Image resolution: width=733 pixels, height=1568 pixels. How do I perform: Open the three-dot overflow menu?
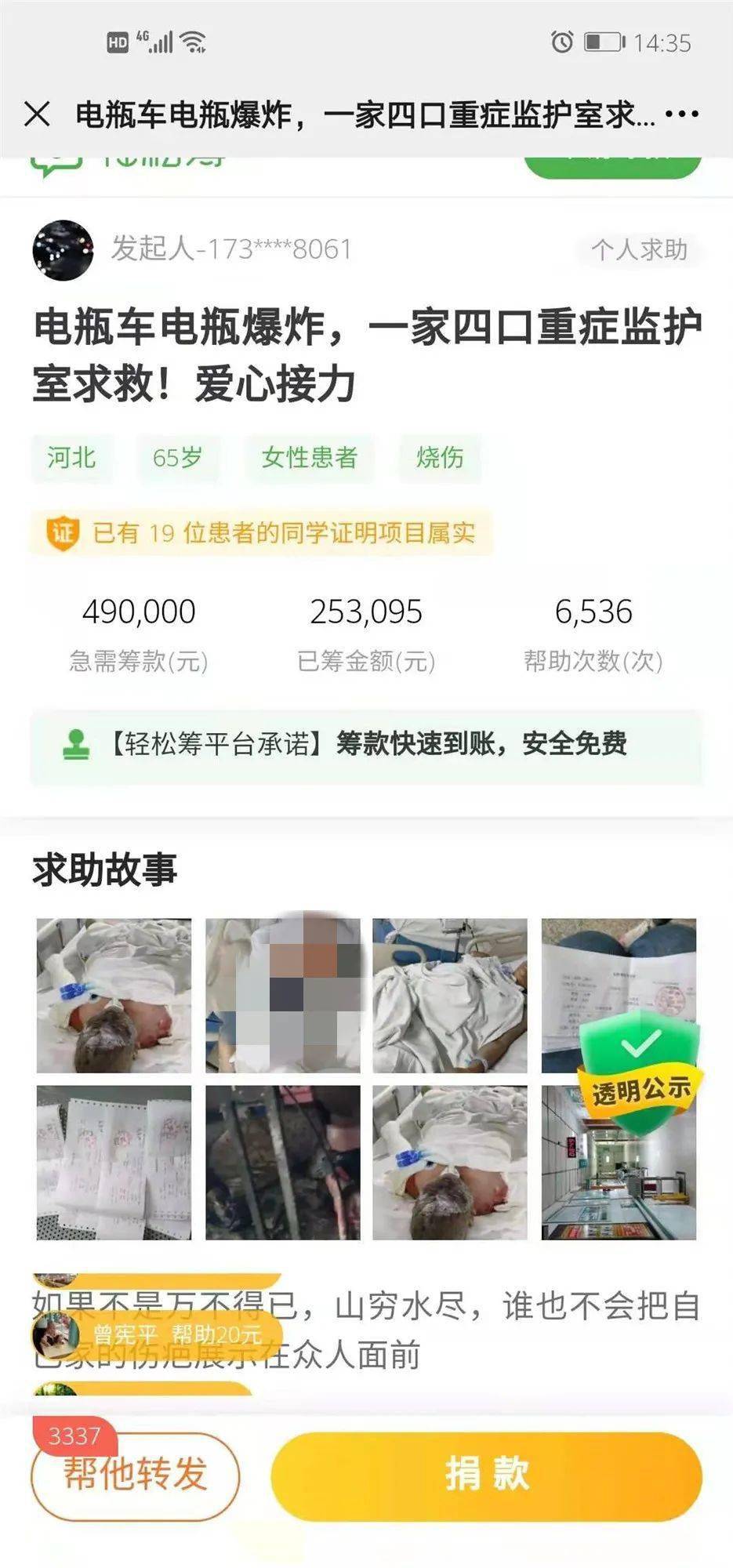pos(681,114)
